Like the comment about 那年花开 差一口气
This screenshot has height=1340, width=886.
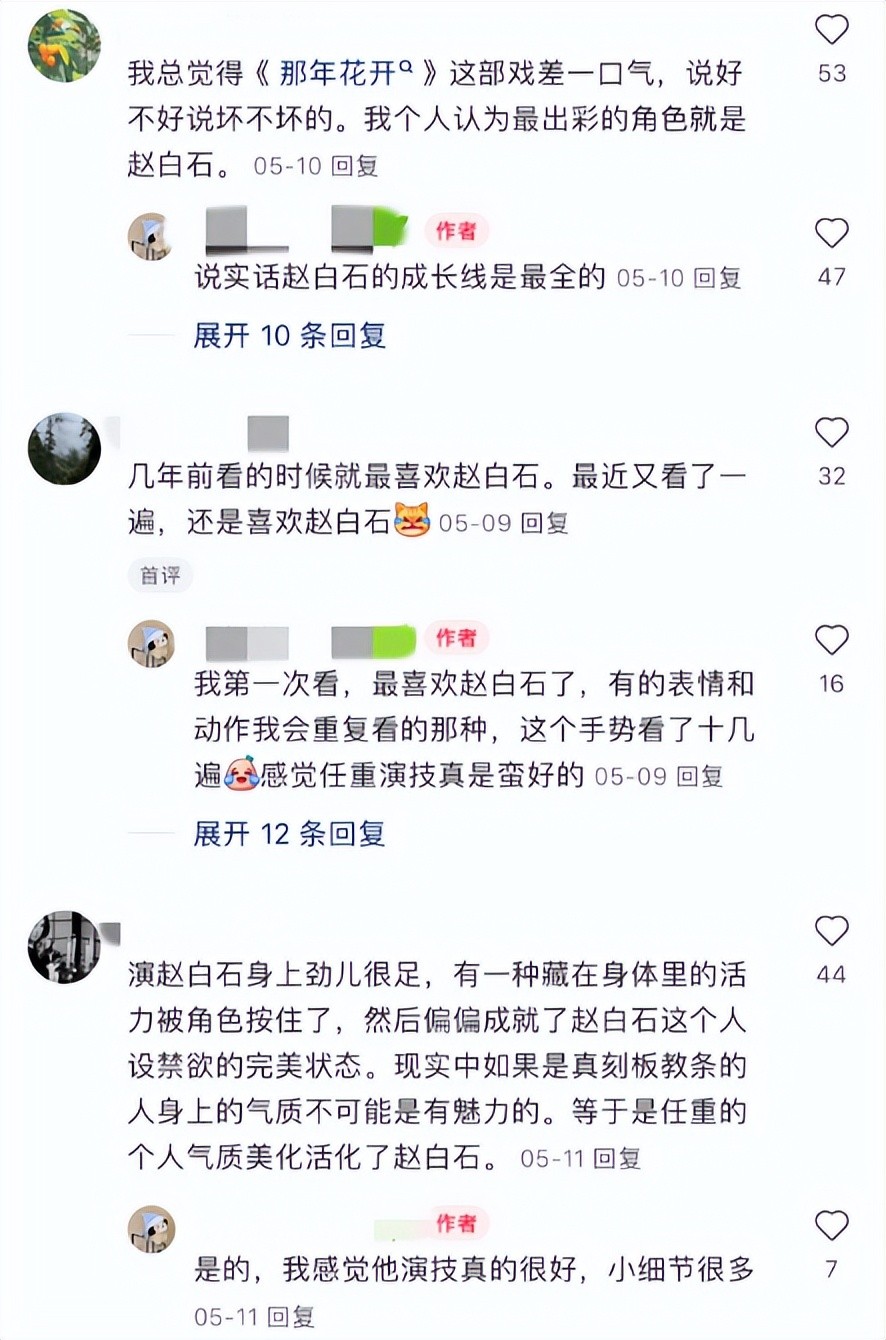click(831, 30)
